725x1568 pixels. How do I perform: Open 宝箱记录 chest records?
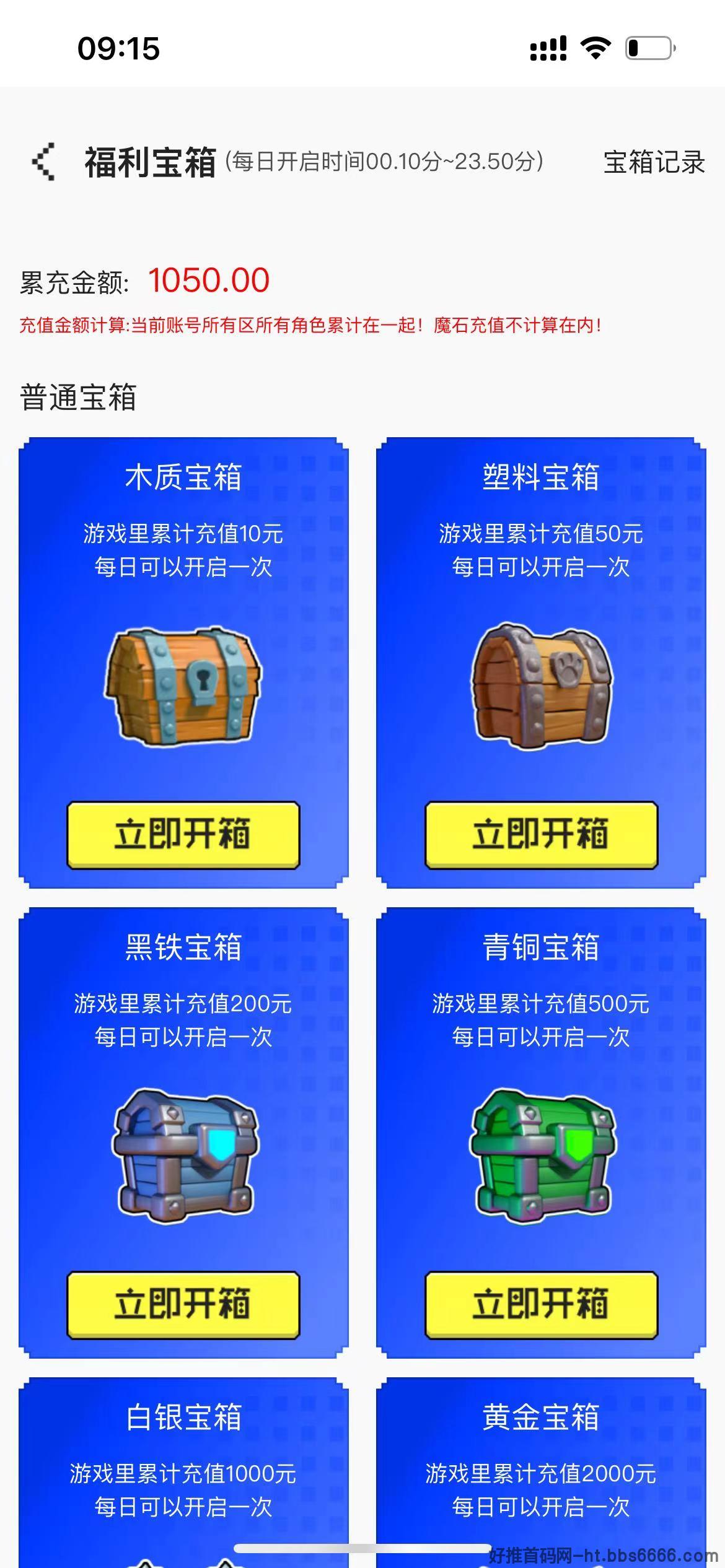click(654, 162)
